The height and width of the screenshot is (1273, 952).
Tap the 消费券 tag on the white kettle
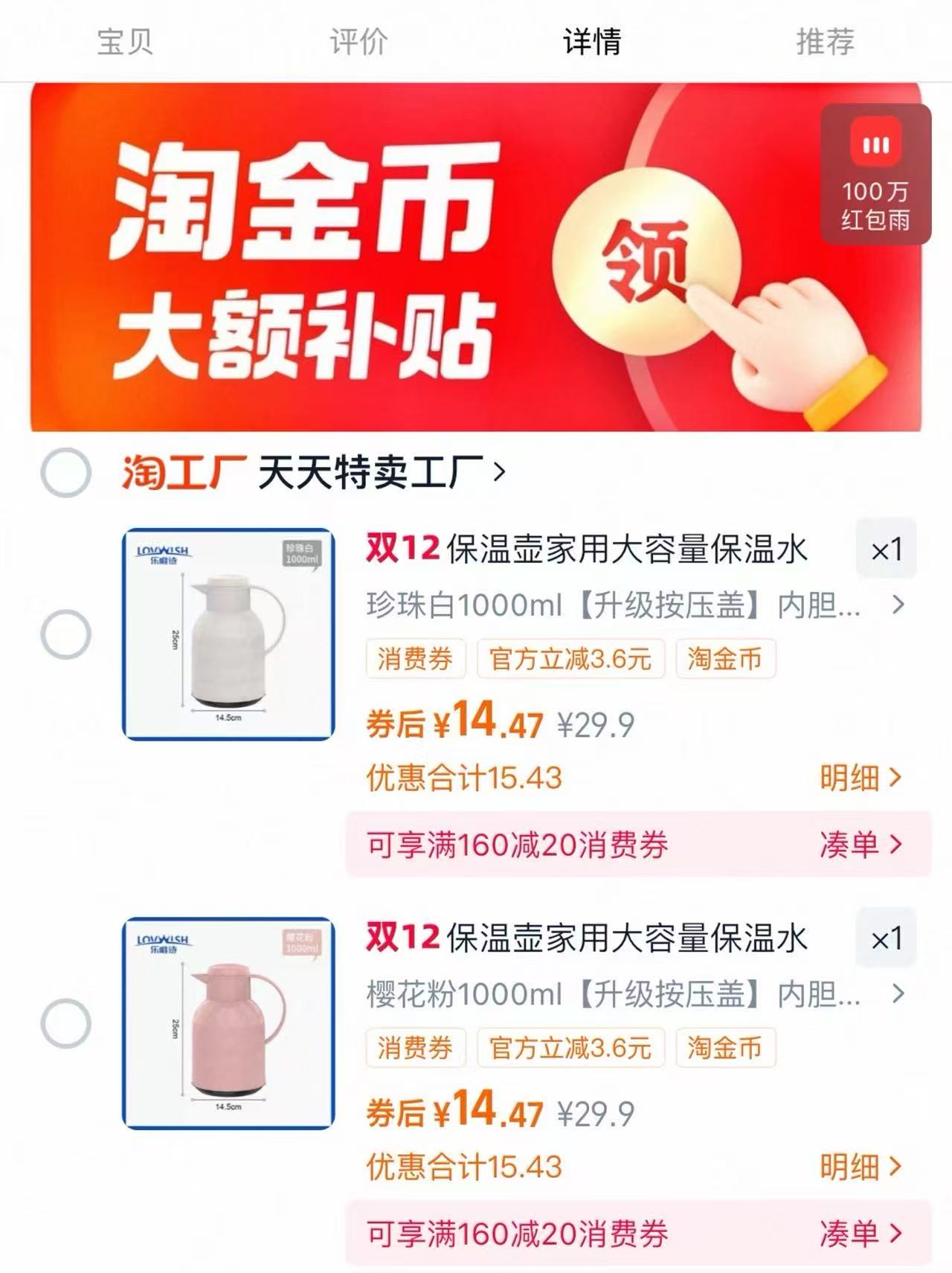(414, 657)
